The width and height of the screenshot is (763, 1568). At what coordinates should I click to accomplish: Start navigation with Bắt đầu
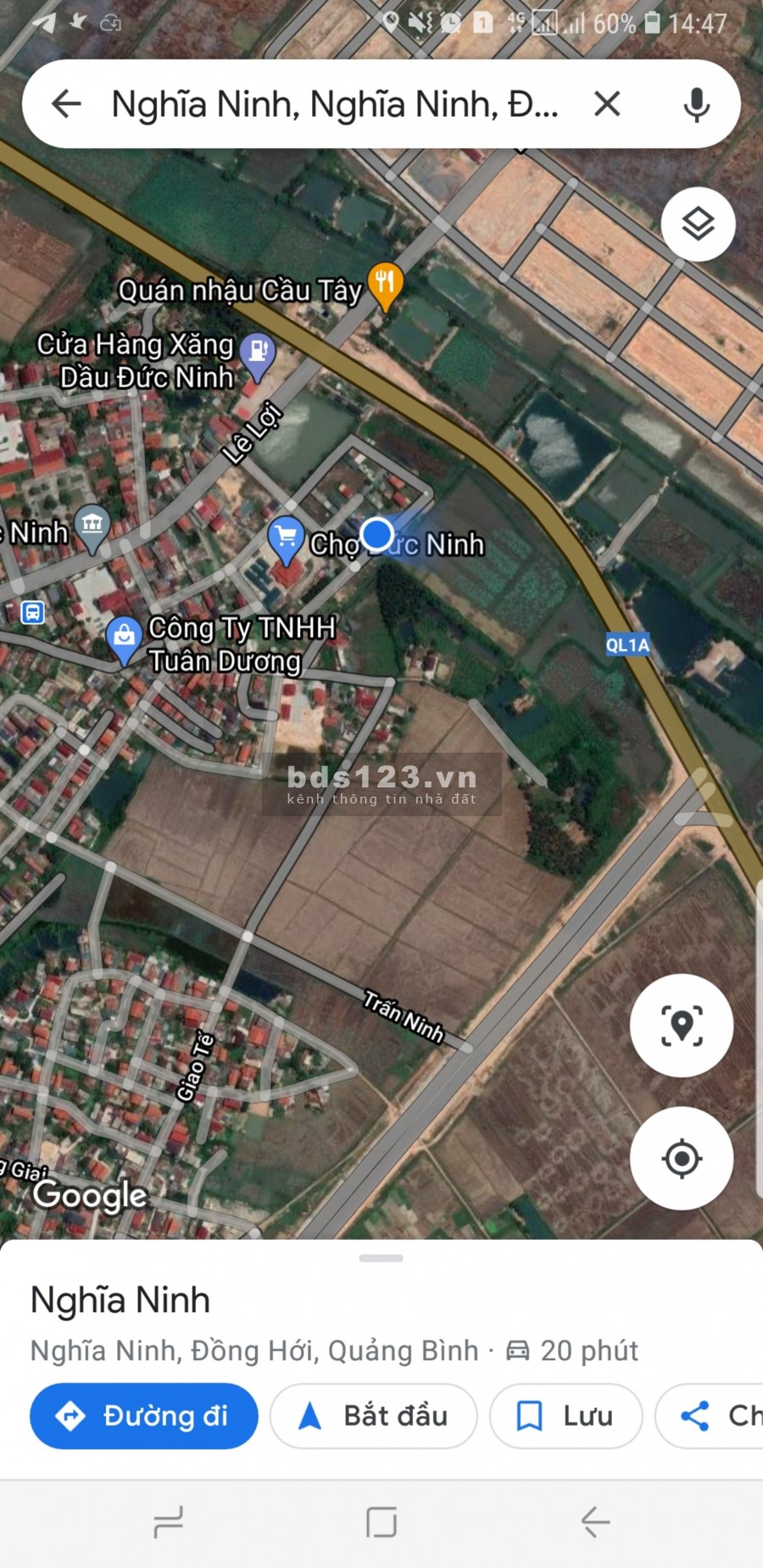click(373, 1415)
